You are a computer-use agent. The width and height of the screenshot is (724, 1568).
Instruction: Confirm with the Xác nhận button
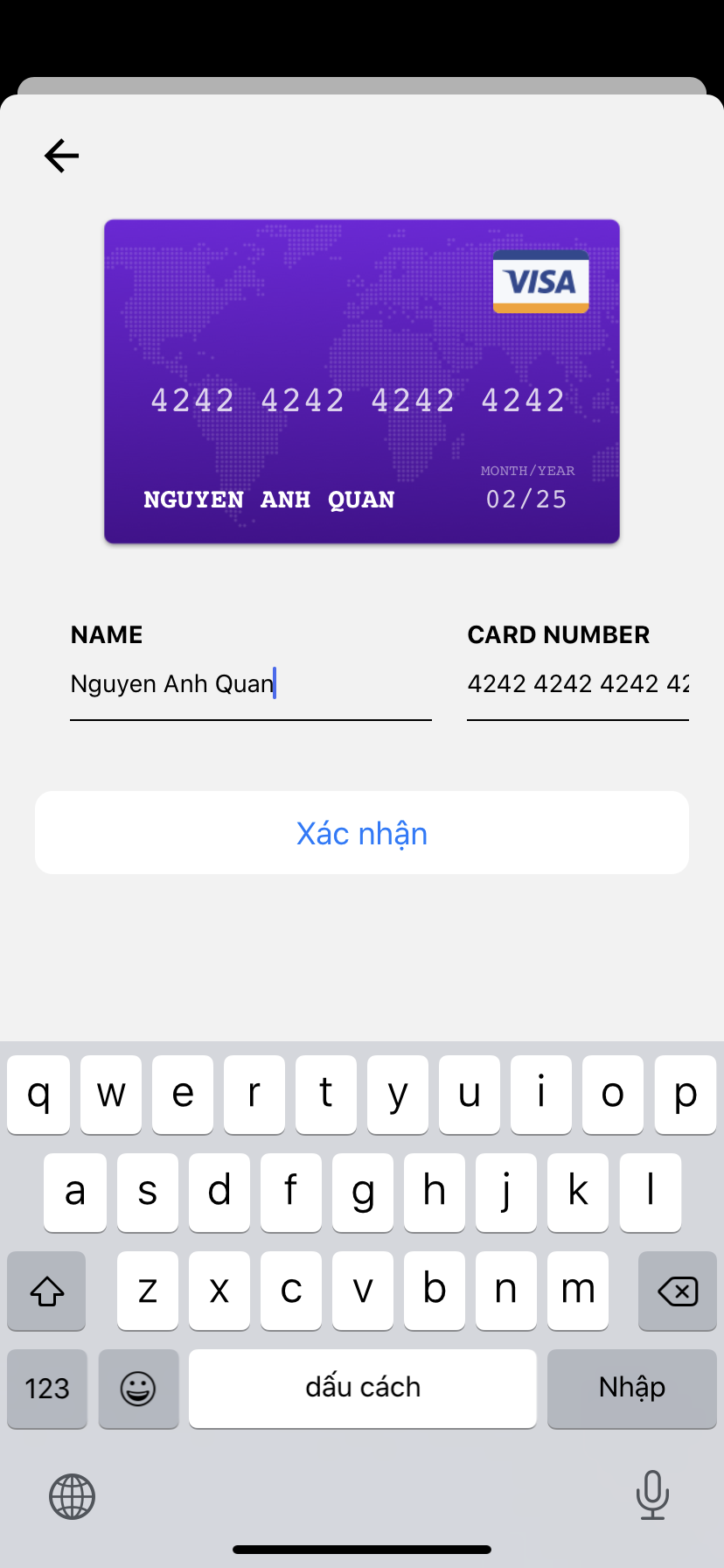point(362,833)
